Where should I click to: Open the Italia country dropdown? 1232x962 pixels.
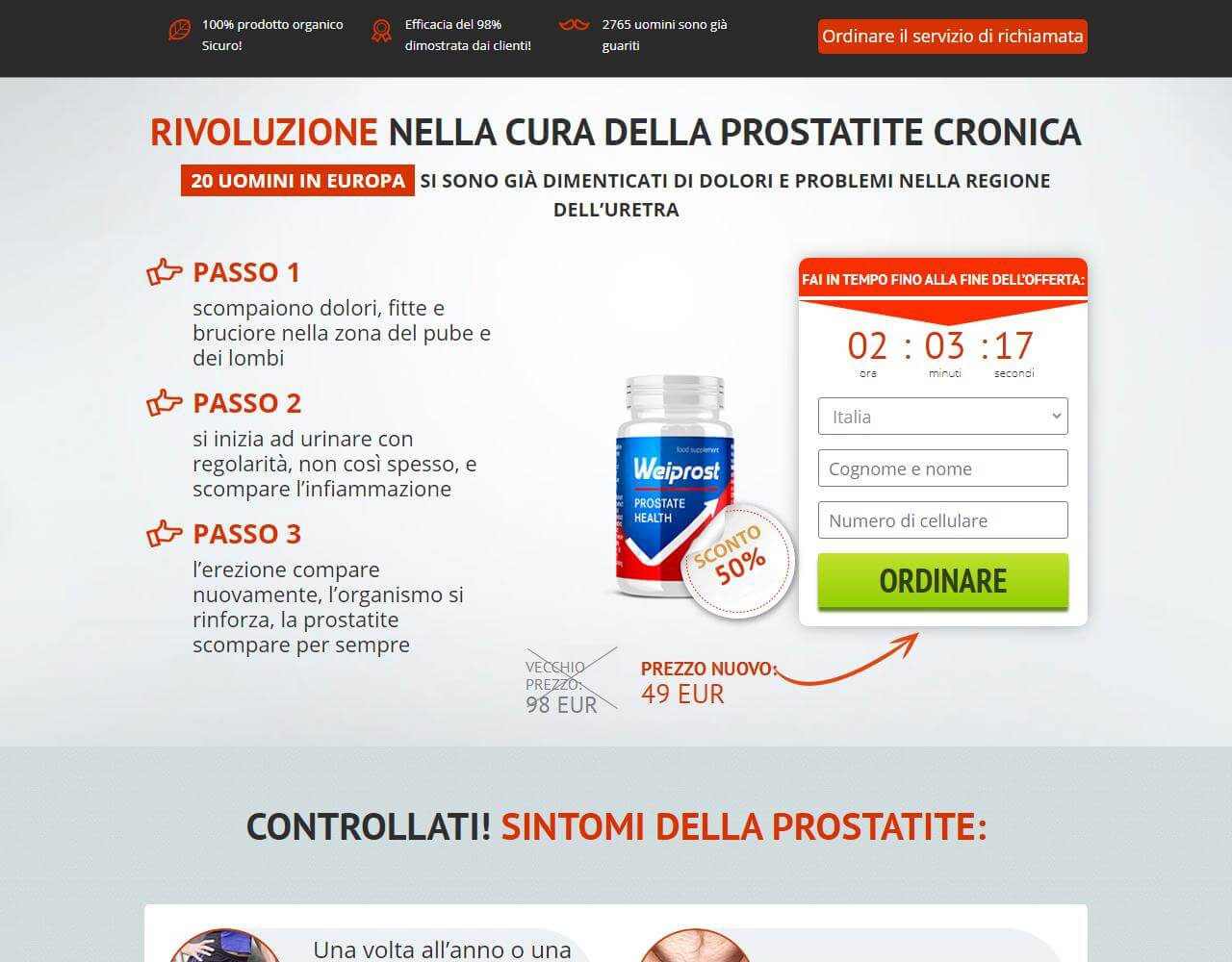[942, 417]
